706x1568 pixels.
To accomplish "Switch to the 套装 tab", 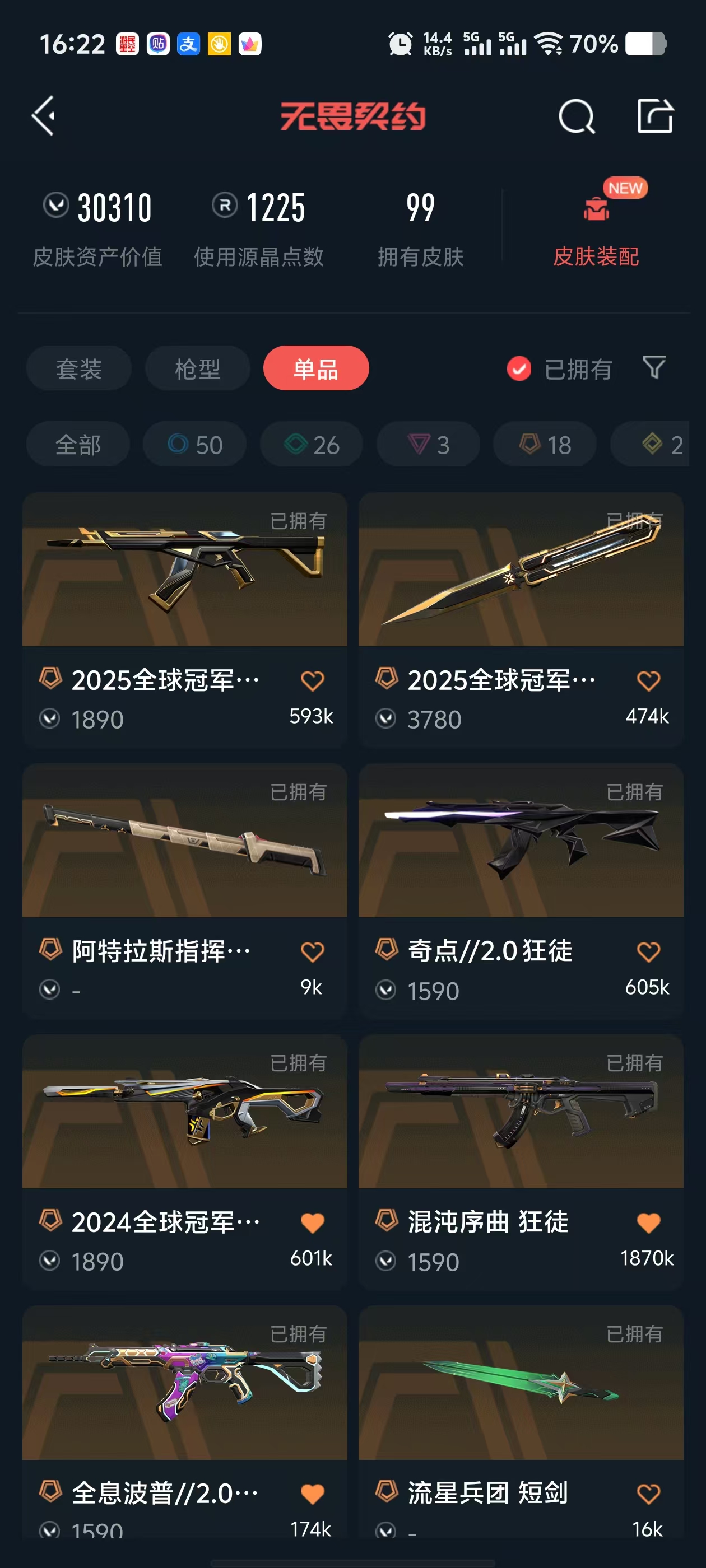I will (78, 369).
